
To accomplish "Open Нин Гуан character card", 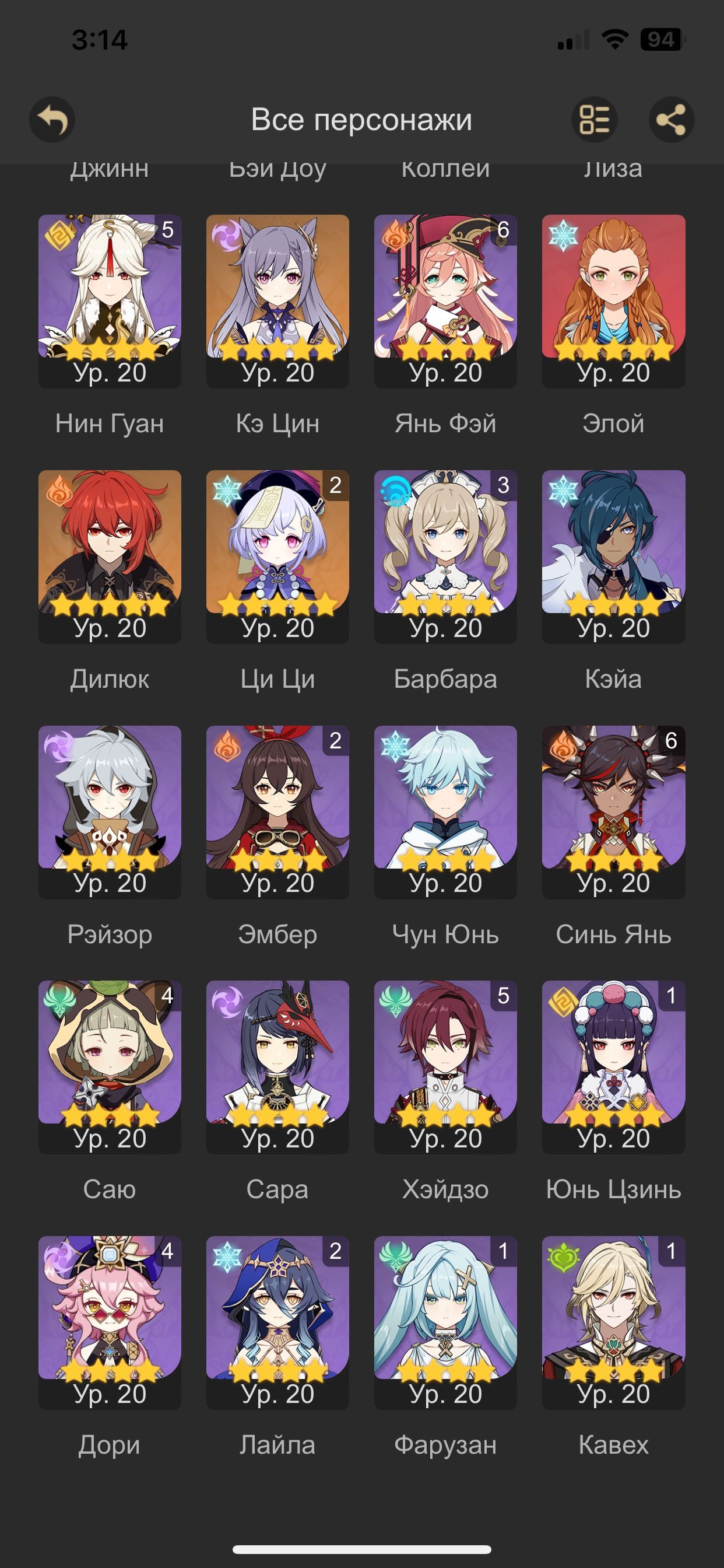I will (x=110, y=300).
